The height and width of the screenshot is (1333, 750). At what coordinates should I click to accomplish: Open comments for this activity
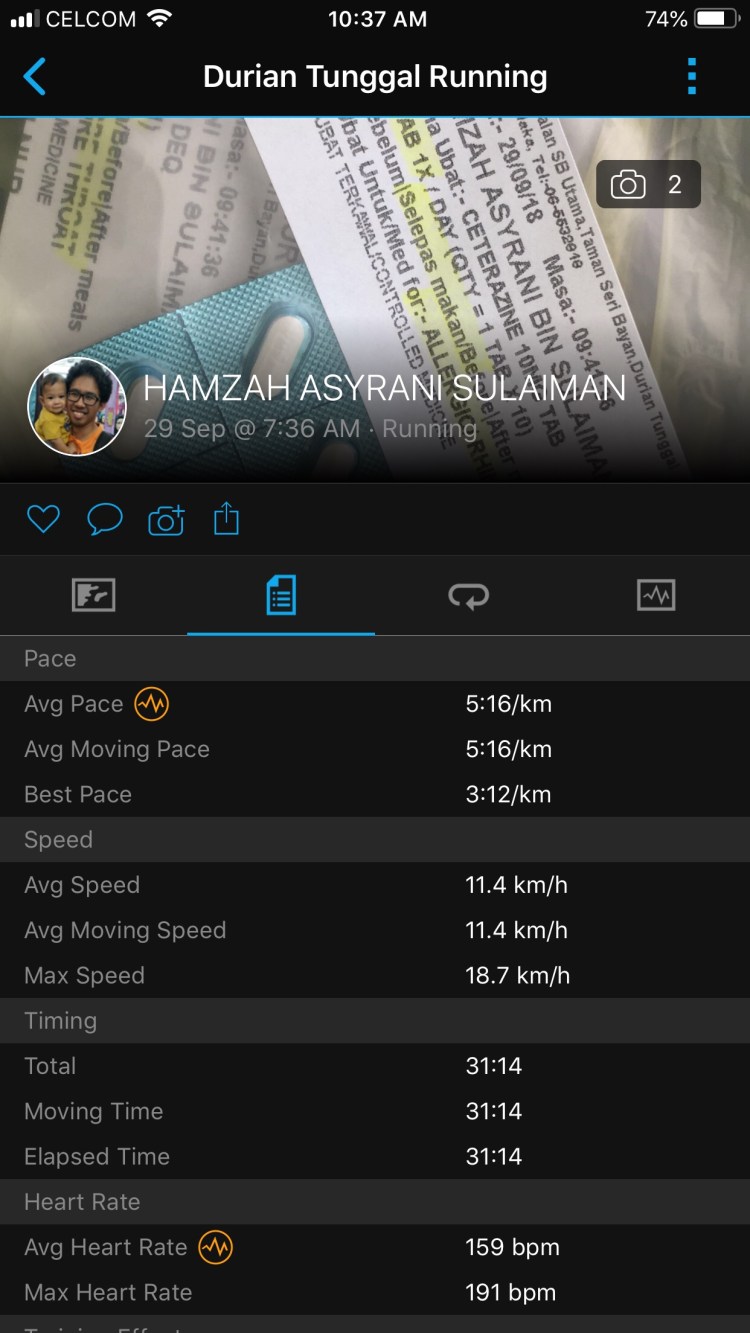105,519
